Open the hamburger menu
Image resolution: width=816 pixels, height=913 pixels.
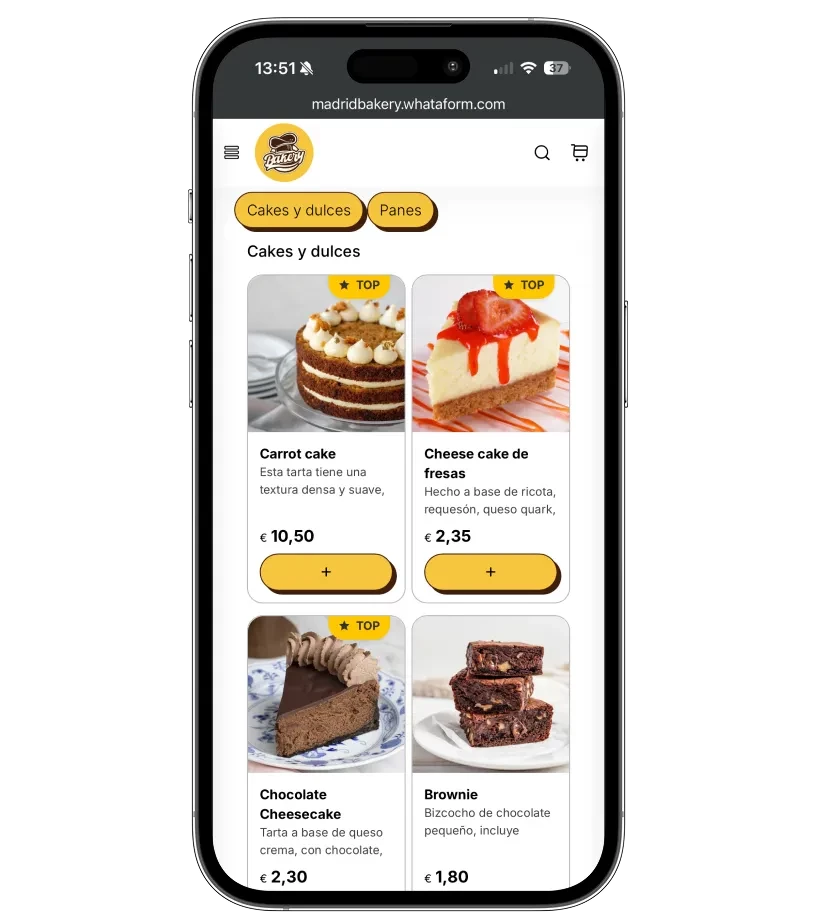[232, 152]
